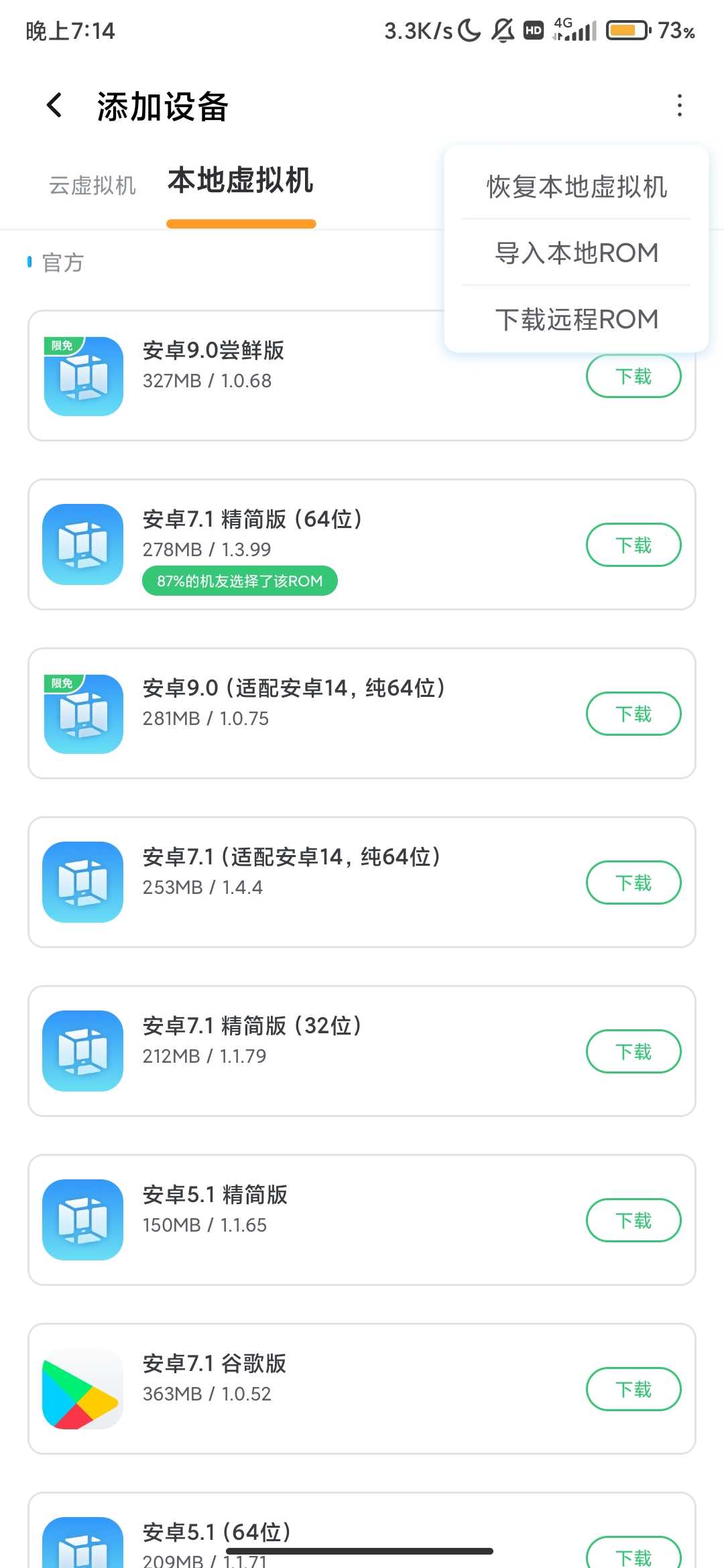Switch to the 云虚拟机 tab
Viewport: 724px width, 1568px height.
coord(93,185)
